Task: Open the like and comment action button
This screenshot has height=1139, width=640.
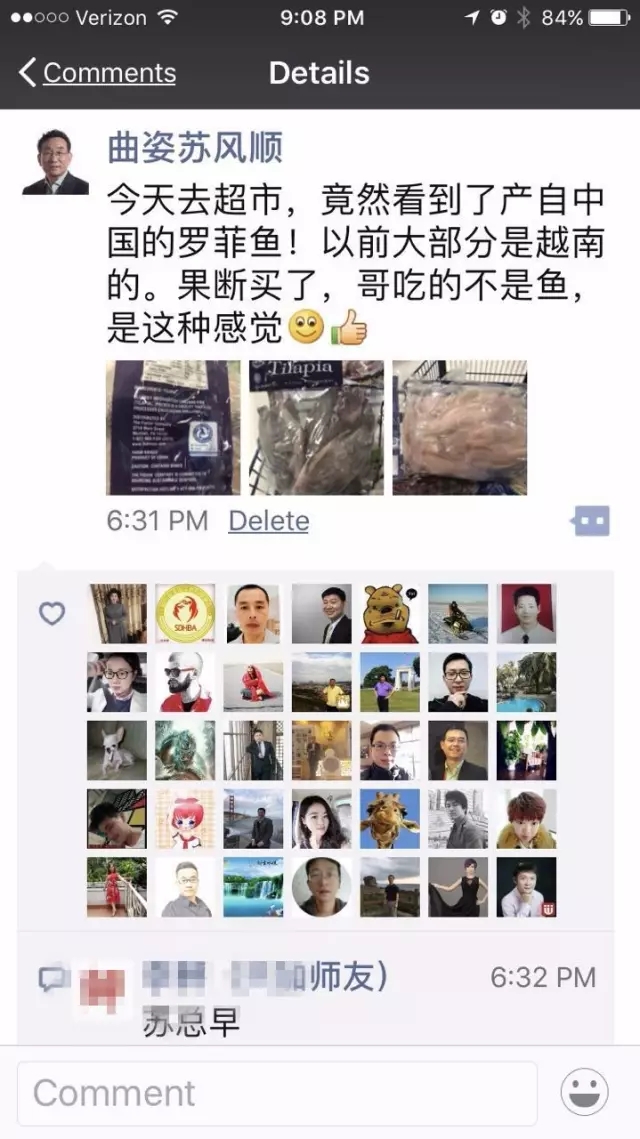Action: (x=591, y=521)
